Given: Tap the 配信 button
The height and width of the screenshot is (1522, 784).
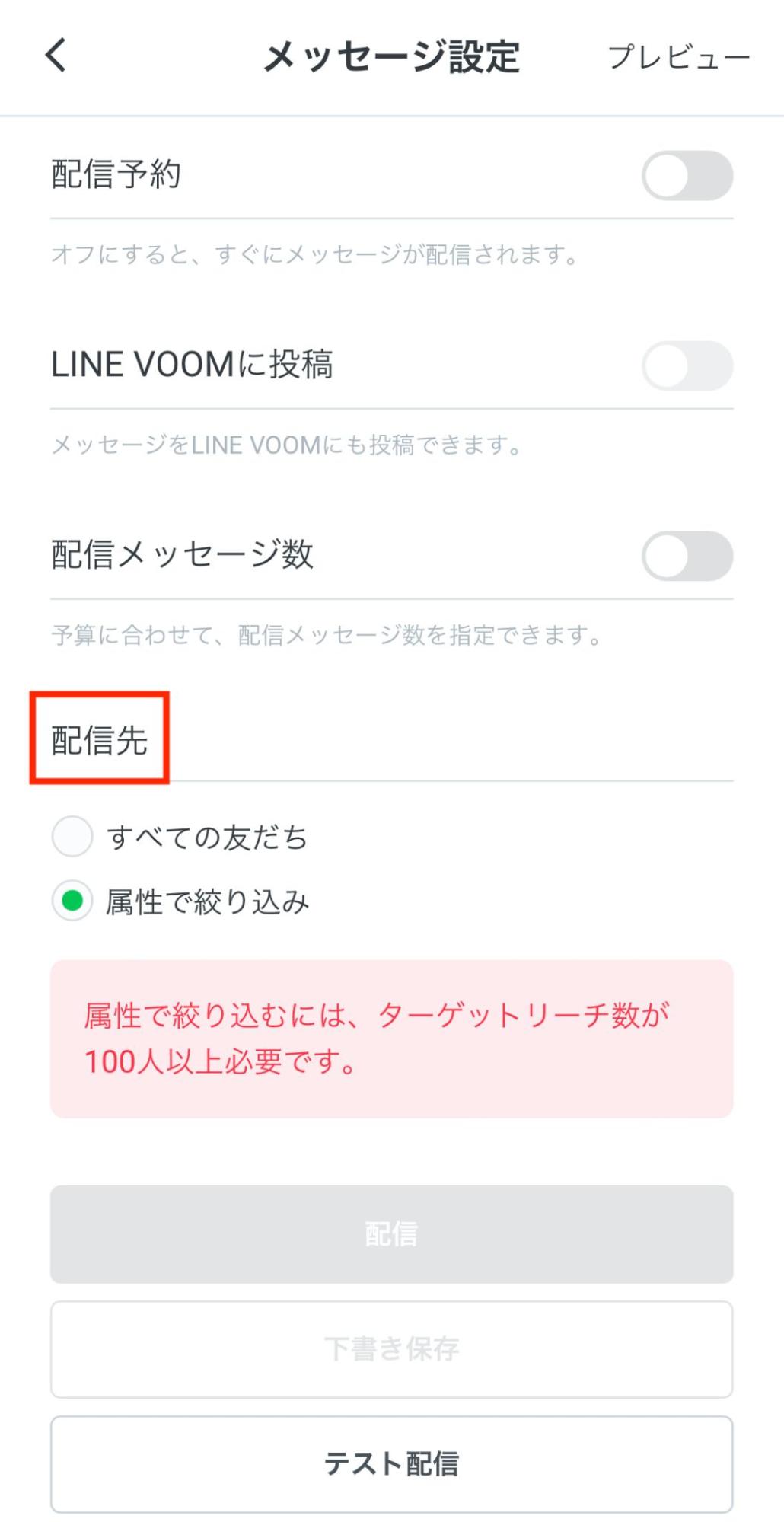Looking at the screenshot, I should coord(391,1234).
